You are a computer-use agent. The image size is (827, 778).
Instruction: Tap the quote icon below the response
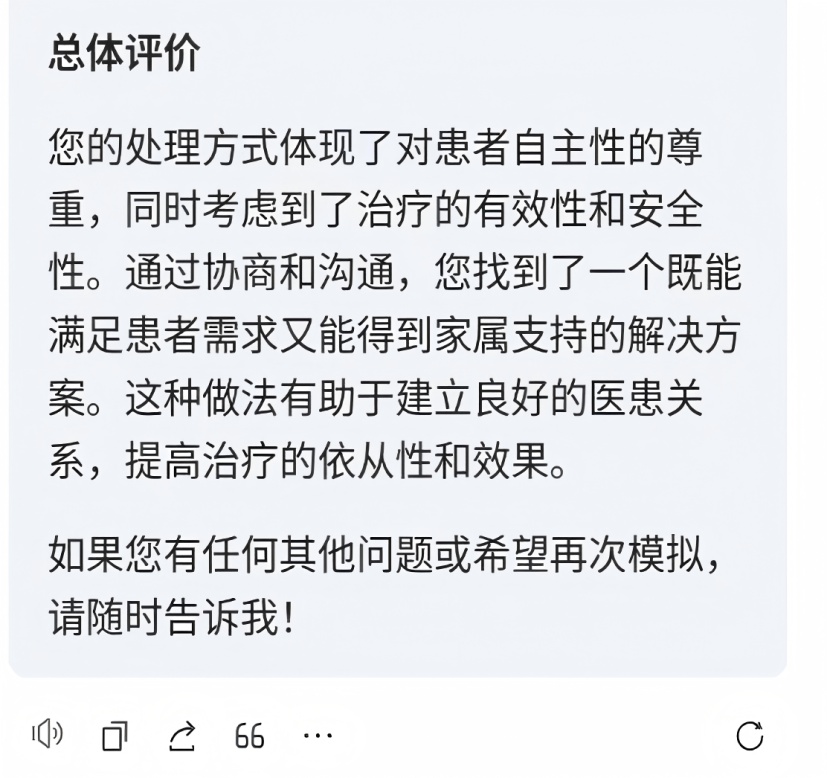250,737
